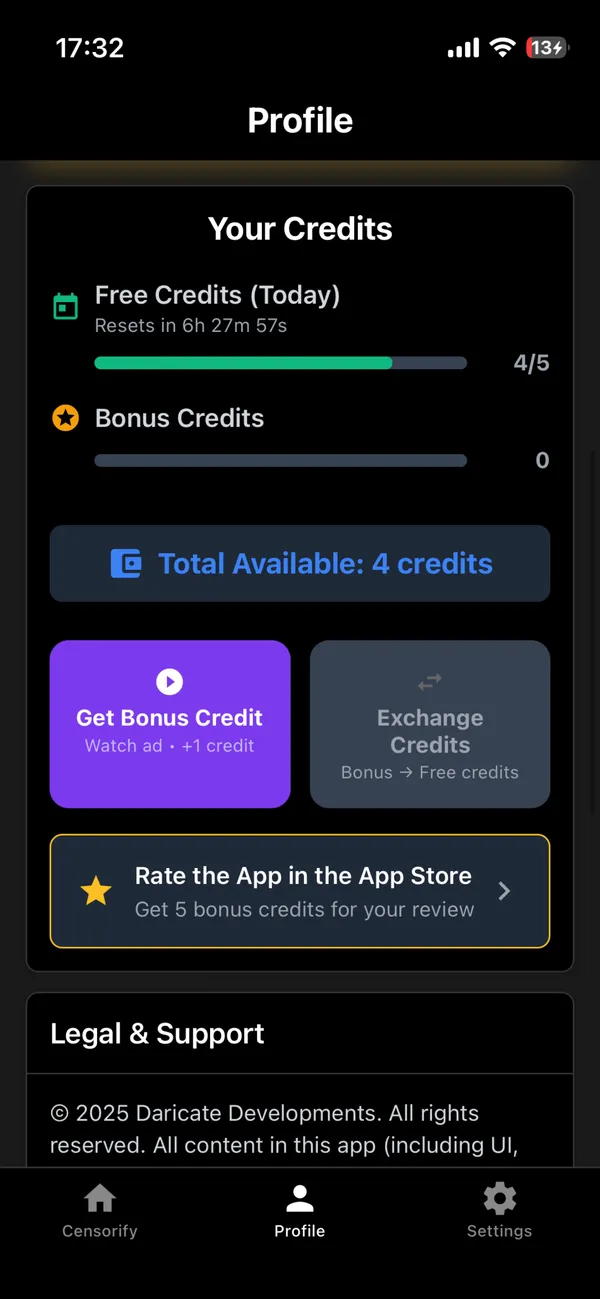Switch to the Settings tab

499,1210
